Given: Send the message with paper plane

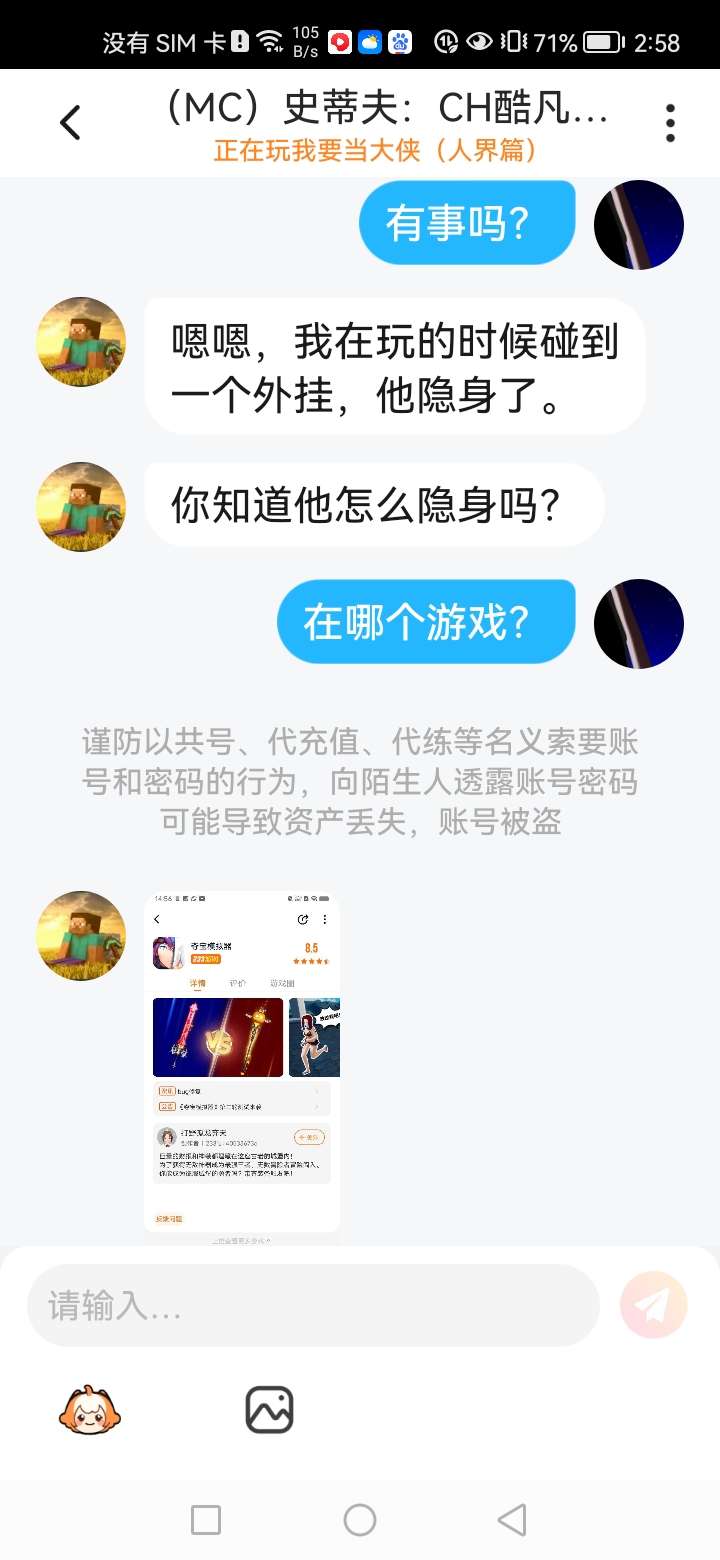Looking at the screenshot, I should click(x=653, y=1305).
